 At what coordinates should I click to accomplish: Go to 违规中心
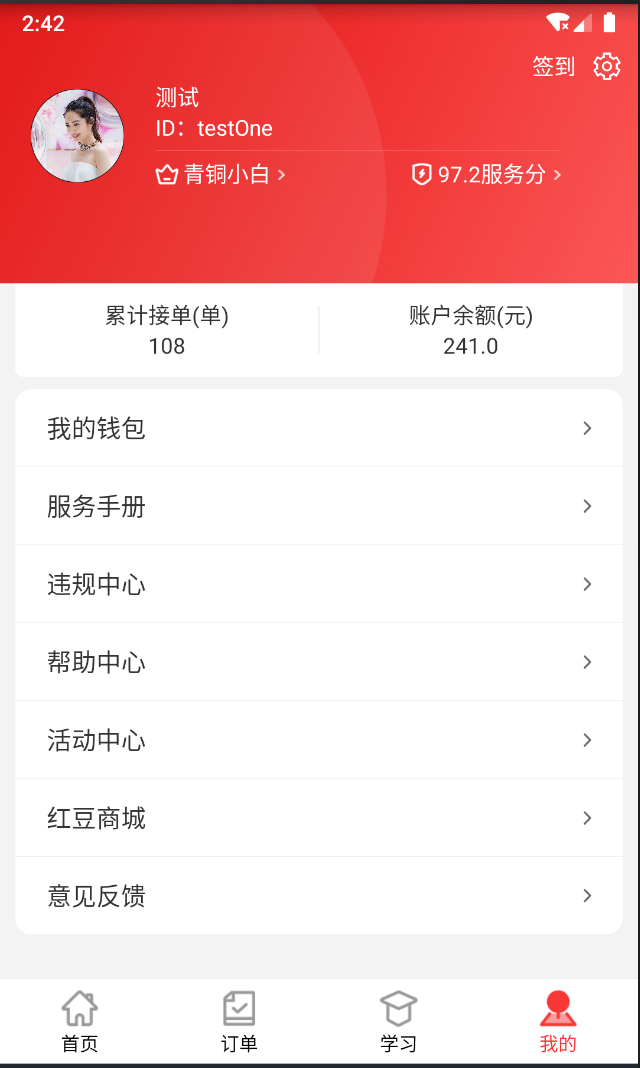[x=319, y=585]
